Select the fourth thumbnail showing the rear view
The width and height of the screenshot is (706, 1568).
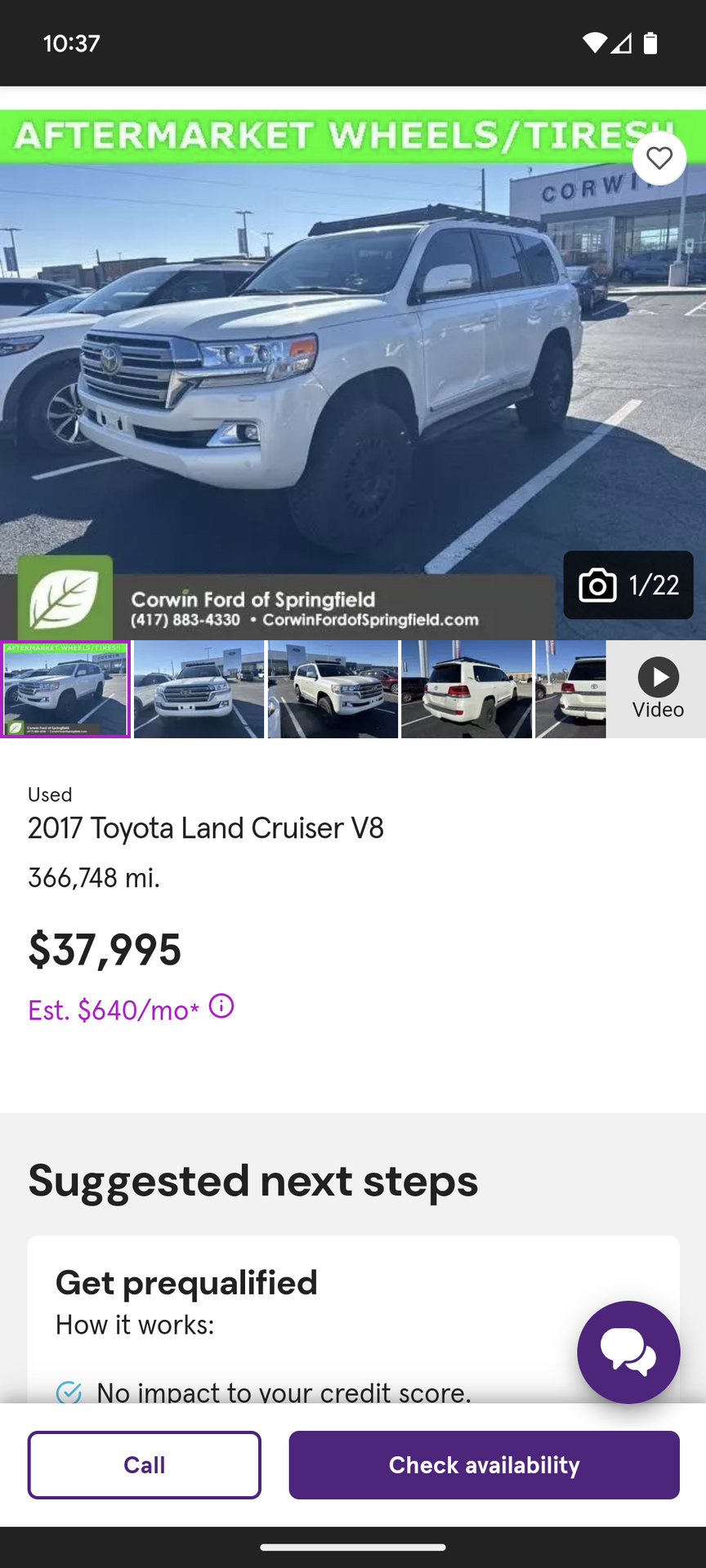467,689
